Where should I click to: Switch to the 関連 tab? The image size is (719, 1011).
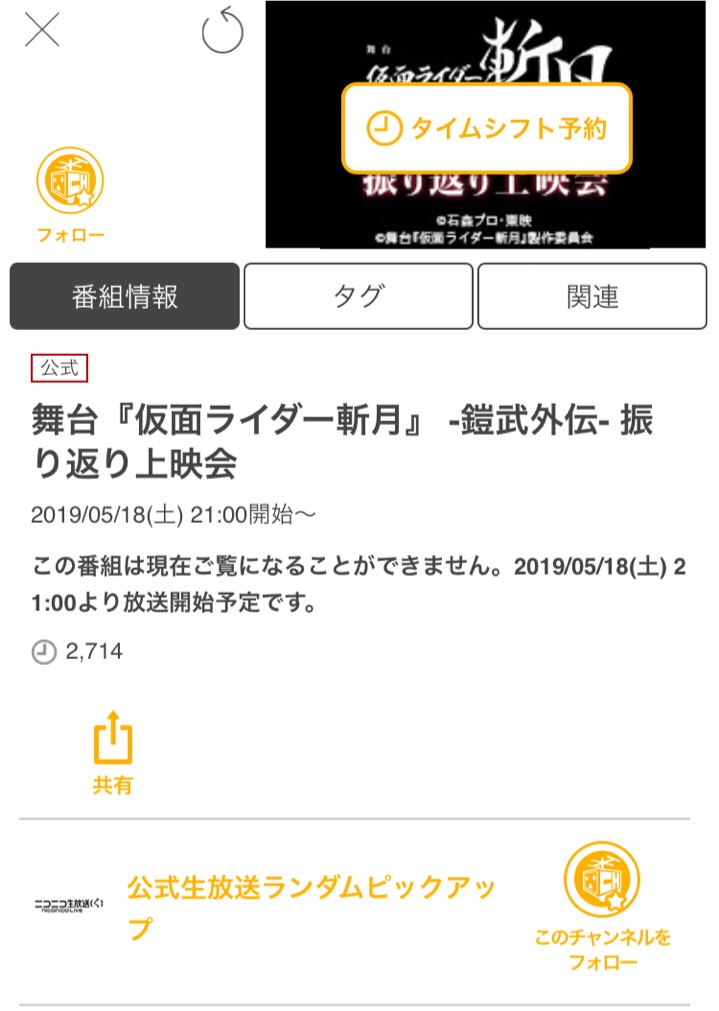click(x=592, y=296)
